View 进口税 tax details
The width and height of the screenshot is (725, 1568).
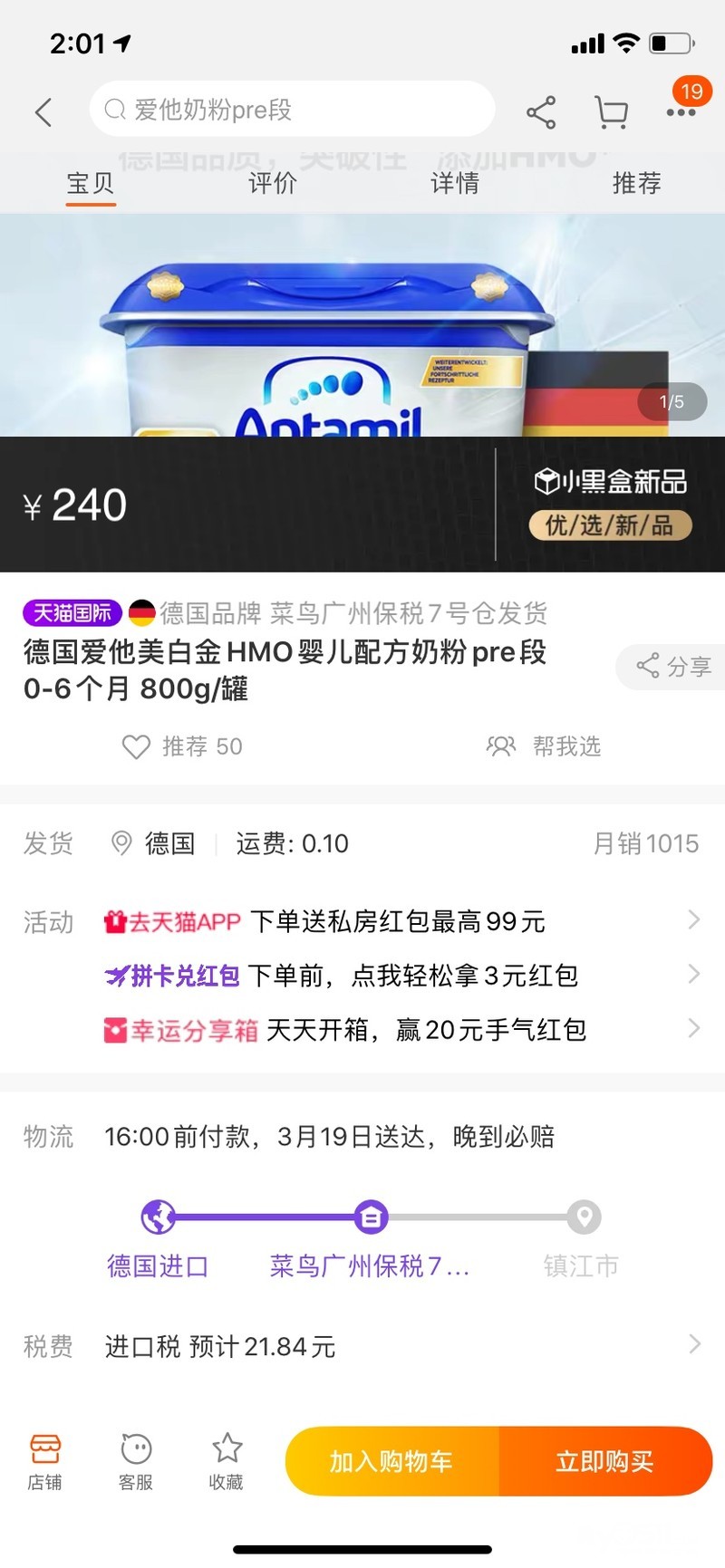[399, 1346]
